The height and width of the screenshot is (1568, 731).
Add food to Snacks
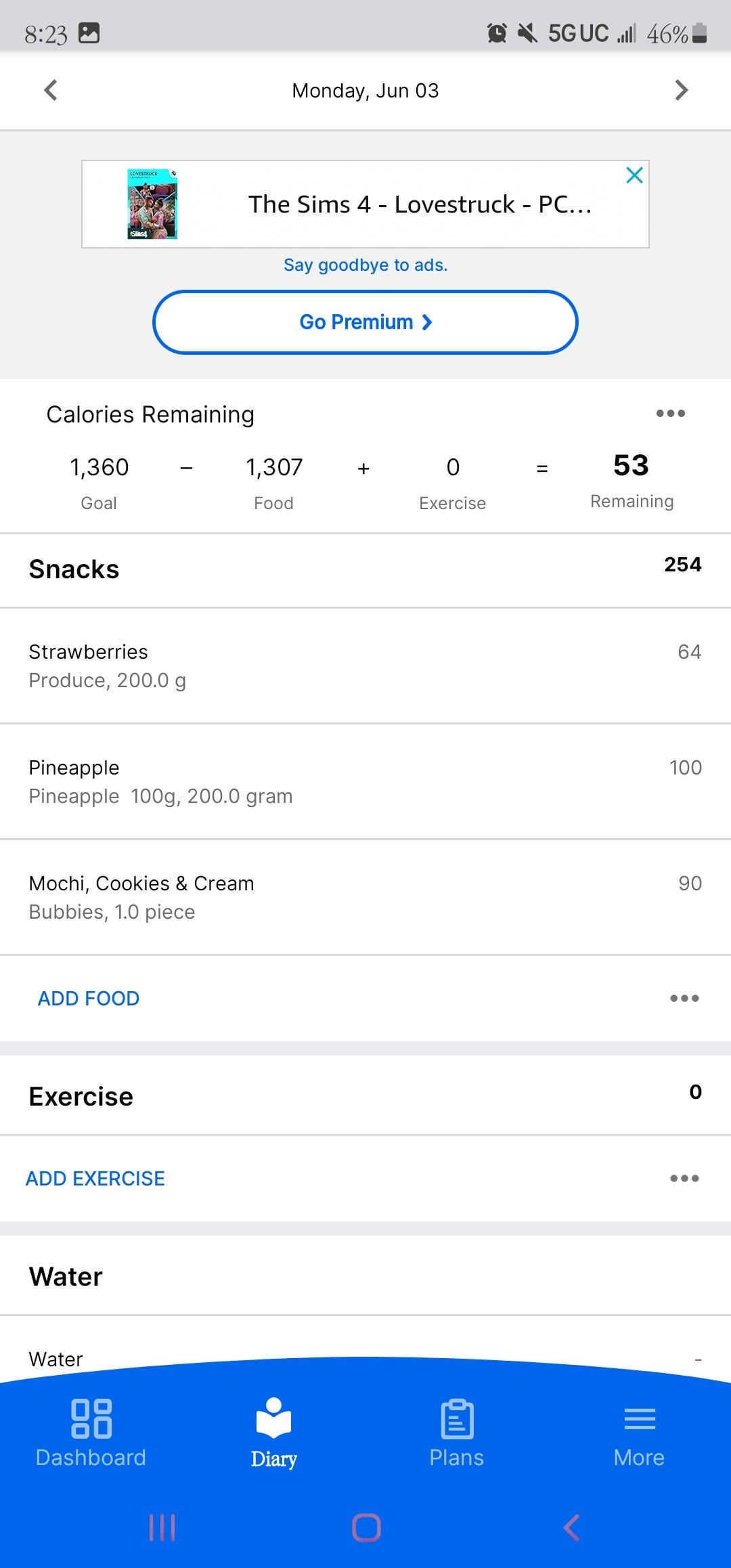[x=89, y=999]
